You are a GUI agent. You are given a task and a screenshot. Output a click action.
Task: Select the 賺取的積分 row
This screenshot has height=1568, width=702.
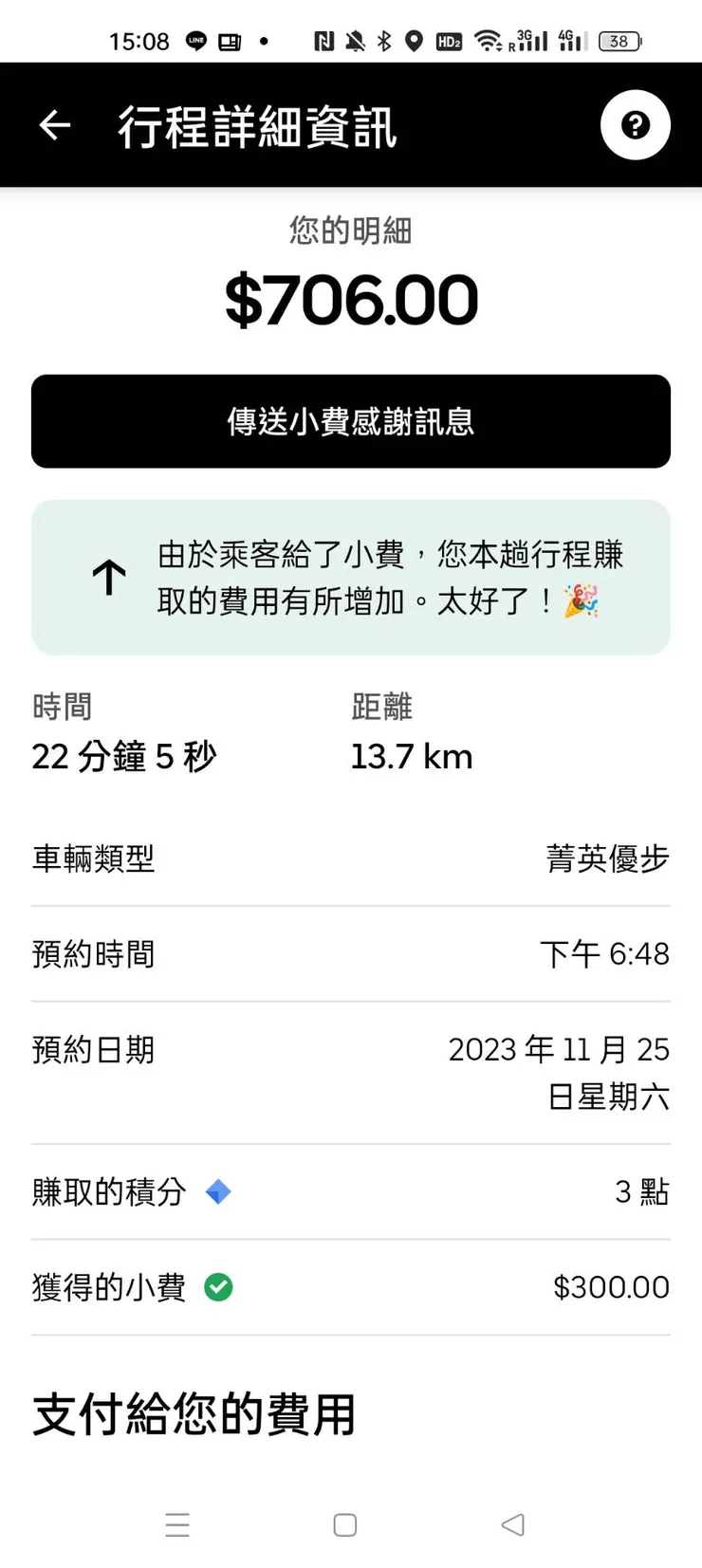[351, 1191]
